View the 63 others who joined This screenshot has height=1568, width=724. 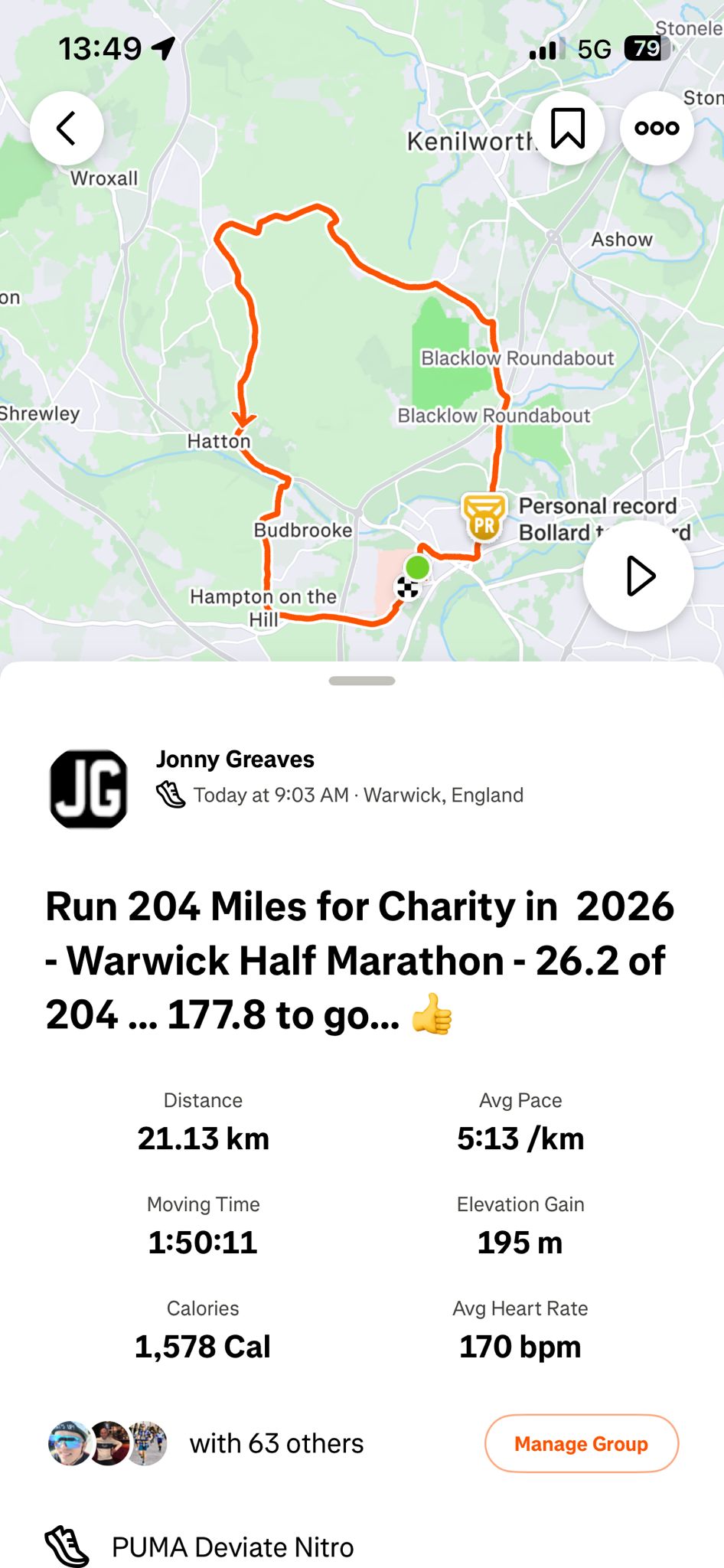pyautogui.click(x=276, y=1443)
